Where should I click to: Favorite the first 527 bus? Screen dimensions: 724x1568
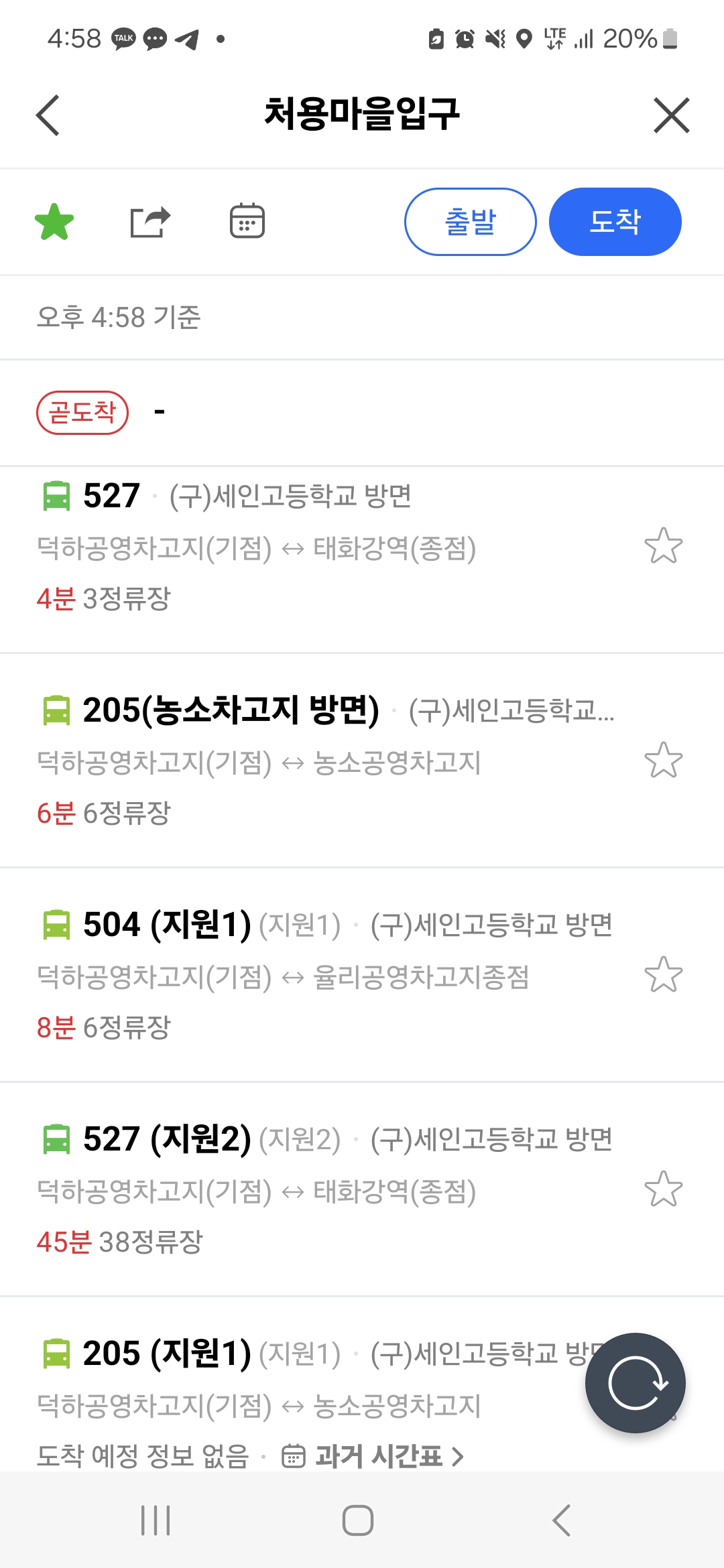(664, 545)
